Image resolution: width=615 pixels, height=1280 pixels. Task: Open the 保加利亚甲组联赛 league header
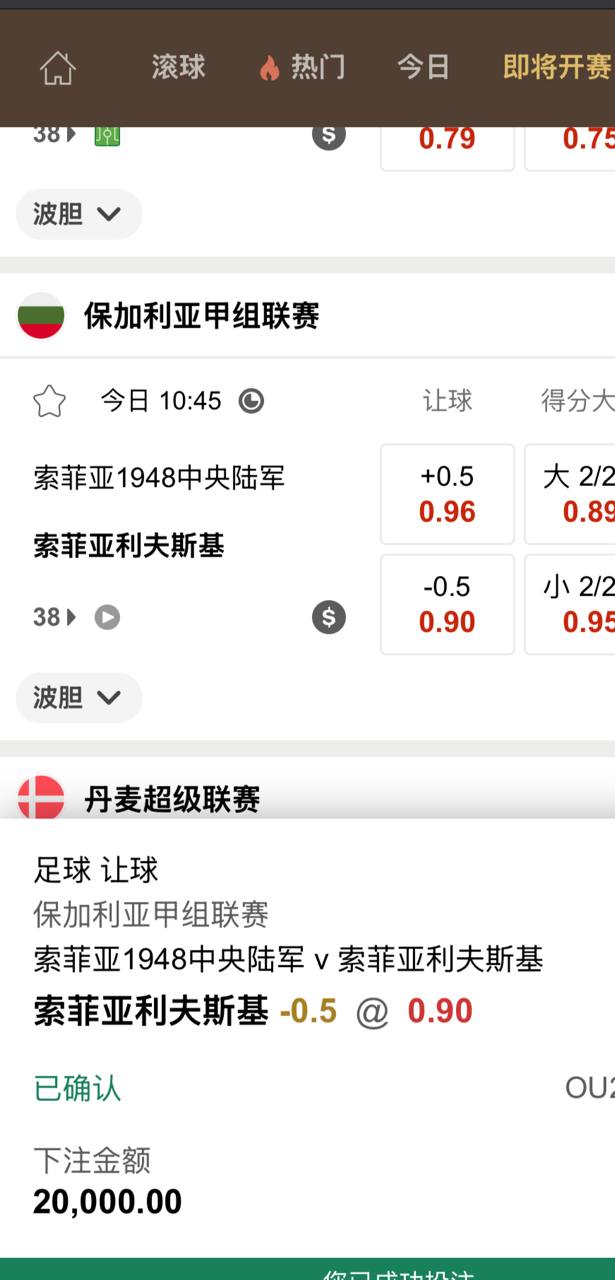point(200,316)
